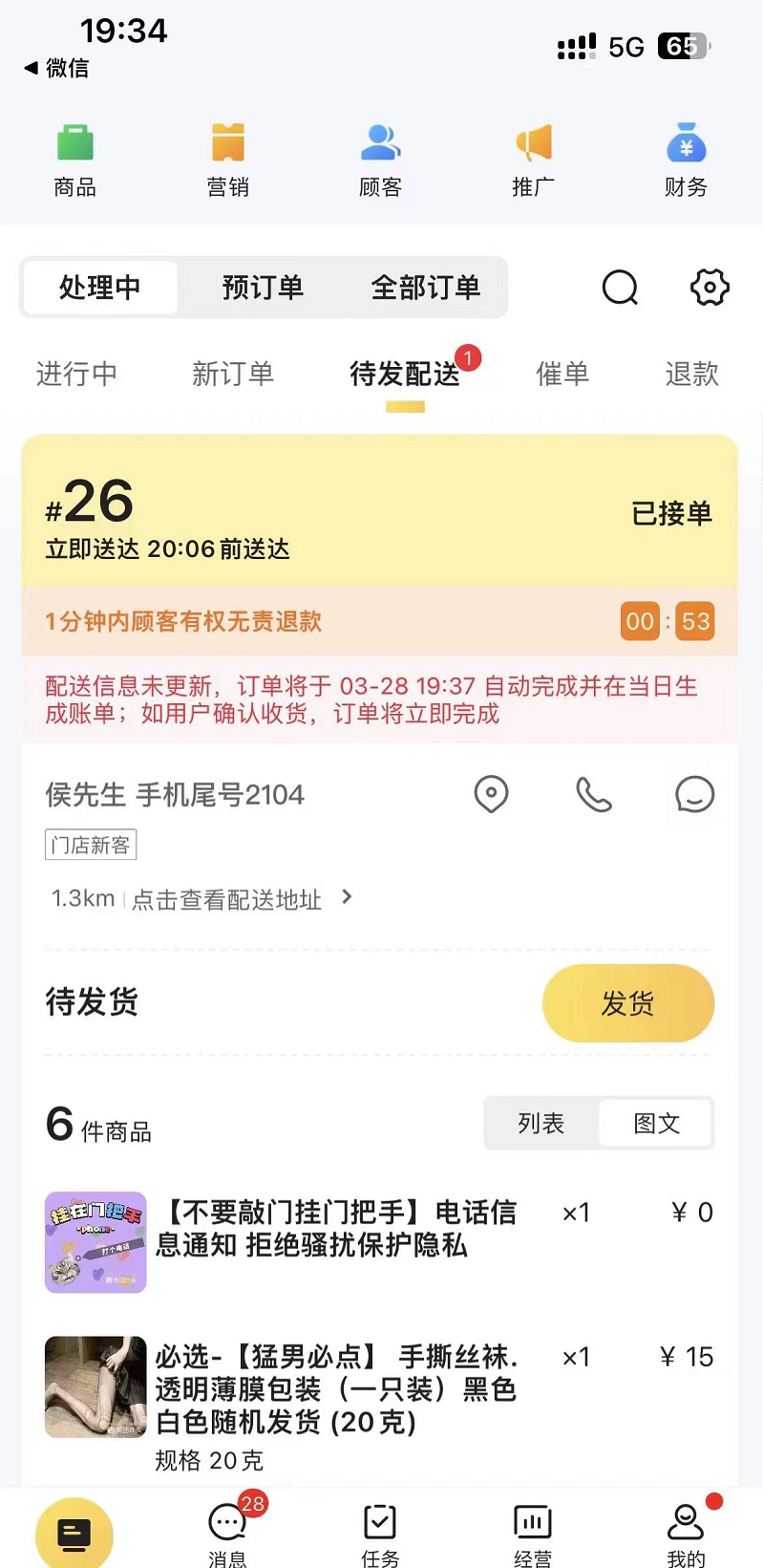Select the 进行中 tab
Image resolution: width=763 pixels, height=1568 pixels.
[x=76, y=374]
